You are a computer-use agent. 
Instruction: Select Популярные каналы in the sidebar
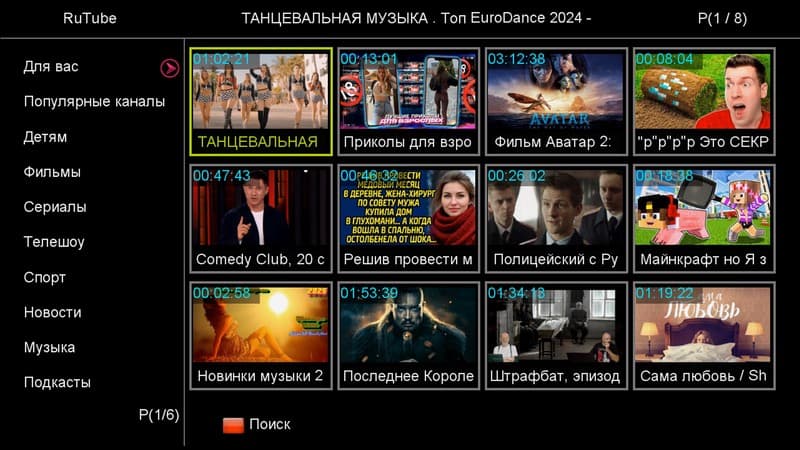(94, 102)
